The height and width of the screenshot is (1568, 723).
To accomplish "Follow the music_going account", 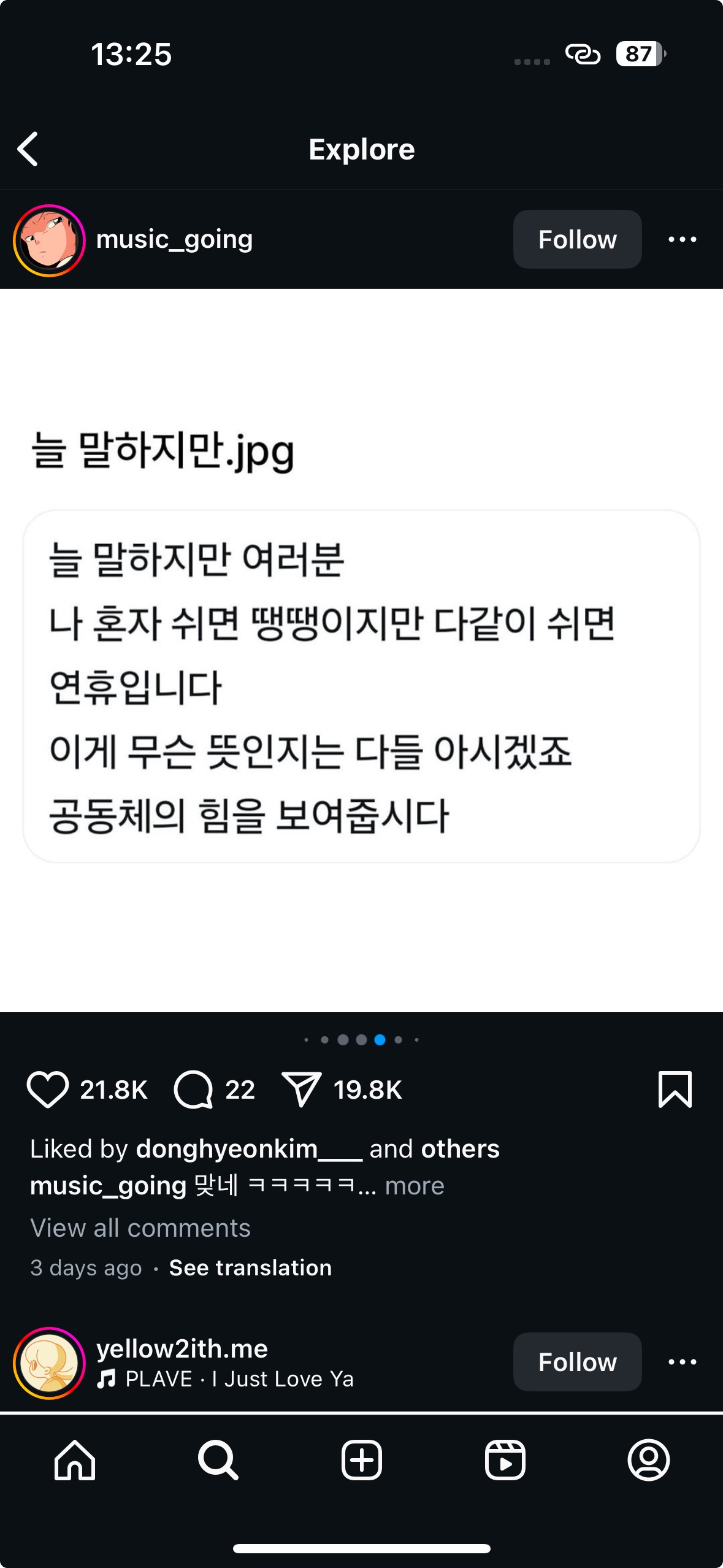I will (577, 239).
